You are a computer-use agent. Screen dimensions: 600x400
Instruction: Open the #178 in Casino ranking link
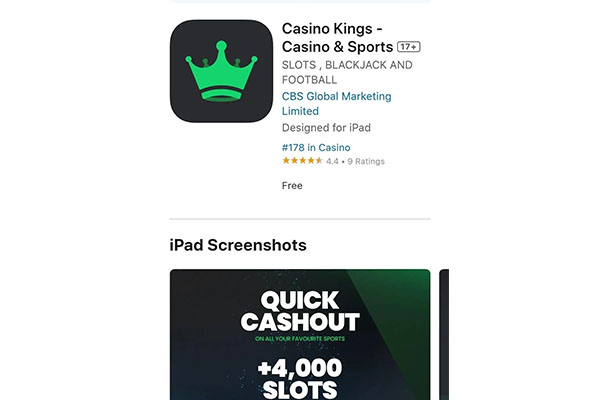click(x=316, y=147)
